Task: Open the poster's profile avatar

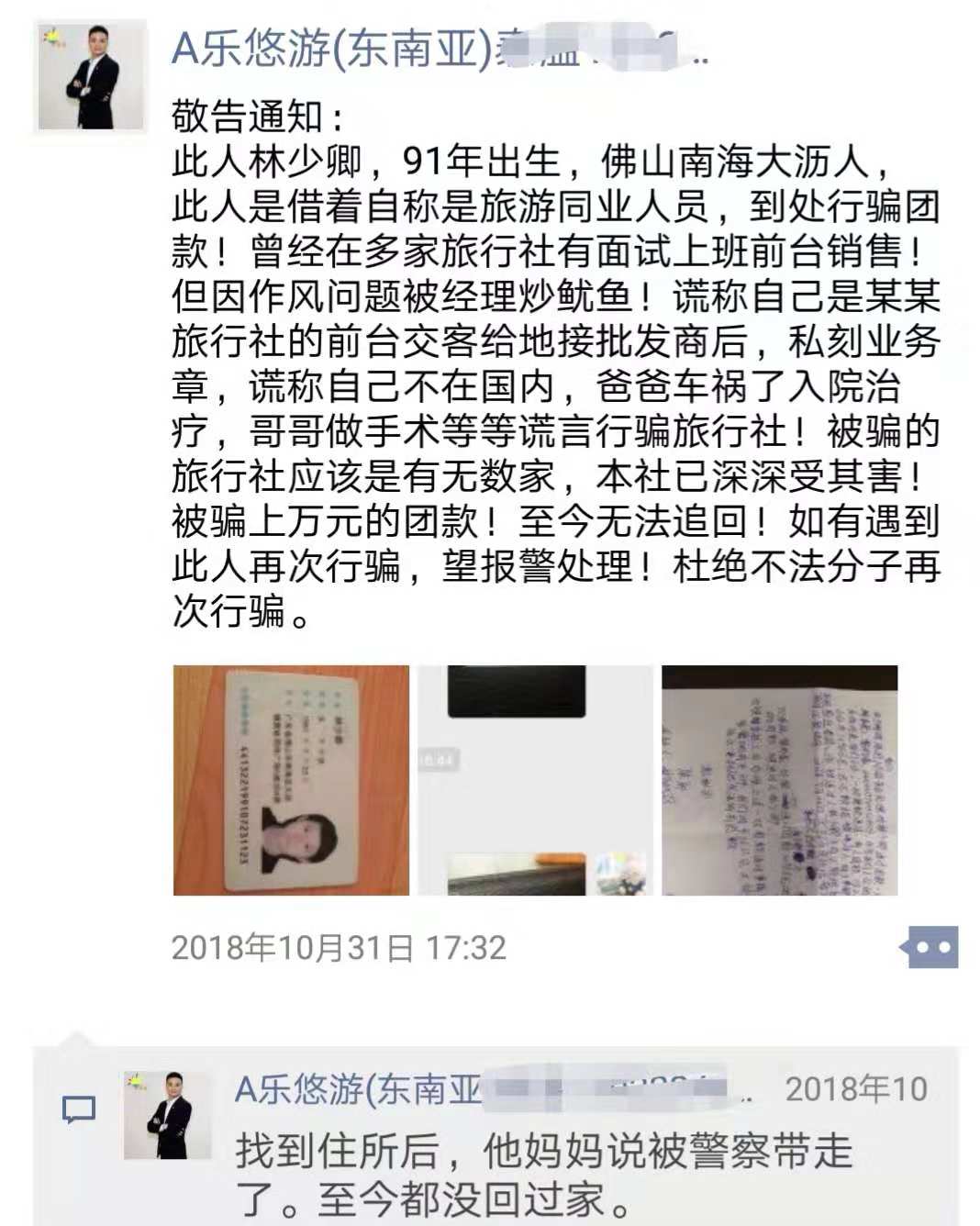Action: coord(90,77)
